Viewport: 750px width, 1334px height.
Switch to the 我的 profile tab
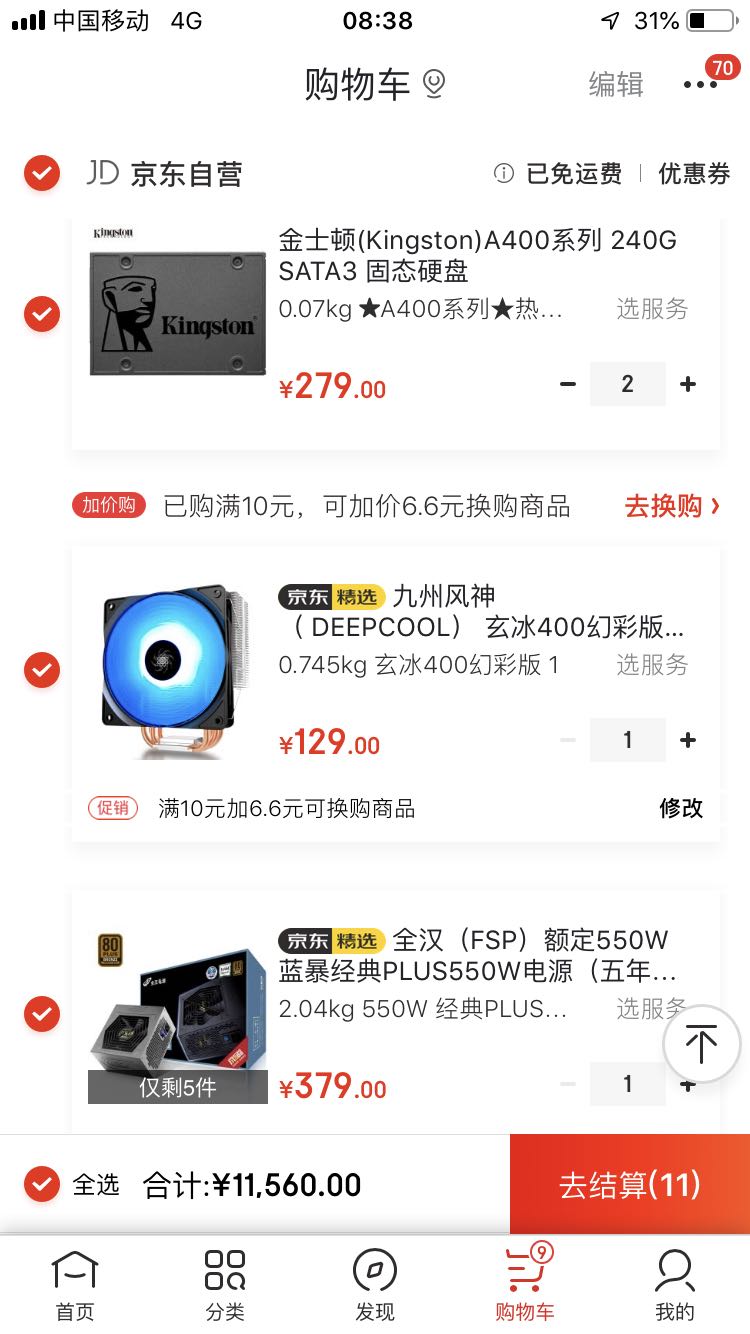coord(675,1285)
